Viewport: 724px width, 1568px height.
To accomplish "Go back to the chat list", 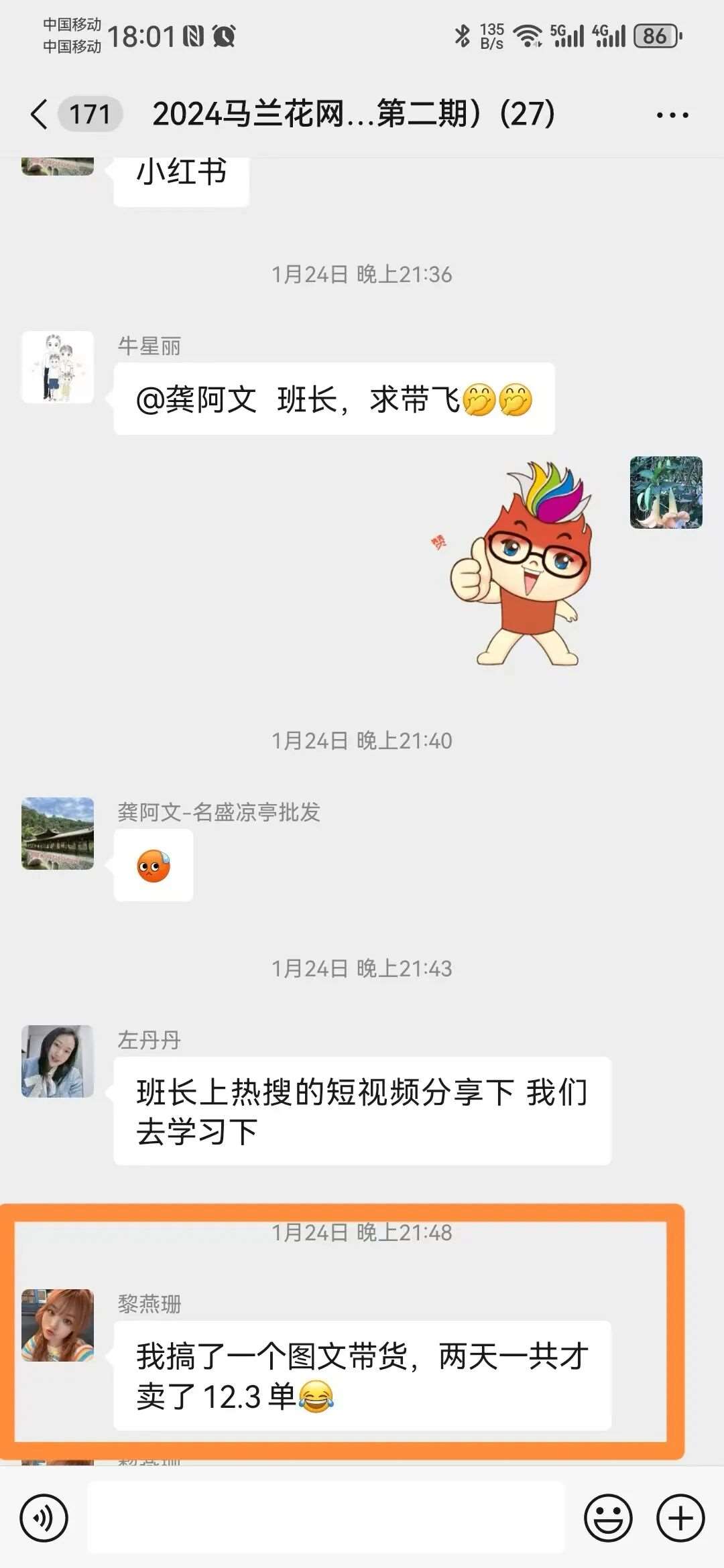I will 40,114.
